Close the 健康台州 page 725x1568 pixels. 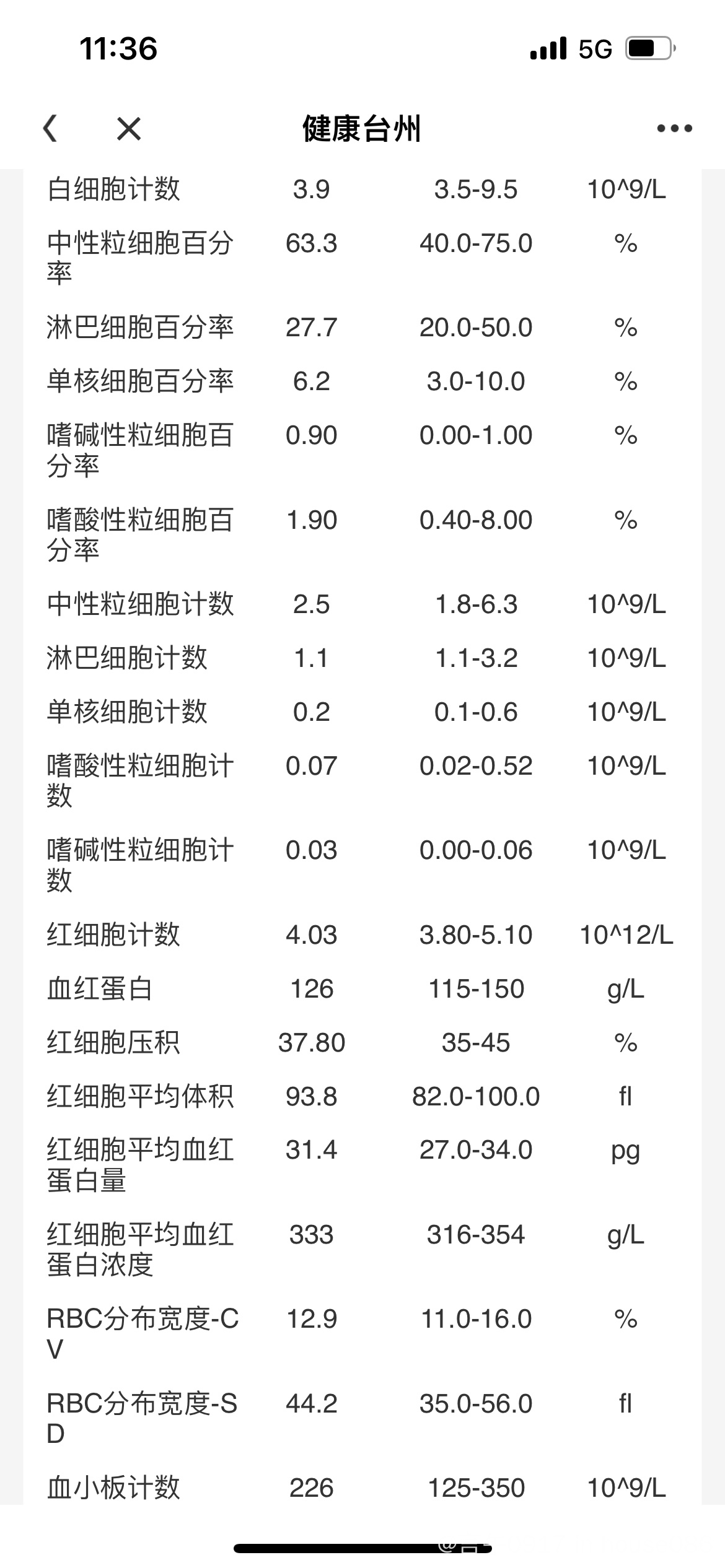click(x=129, y=129)
